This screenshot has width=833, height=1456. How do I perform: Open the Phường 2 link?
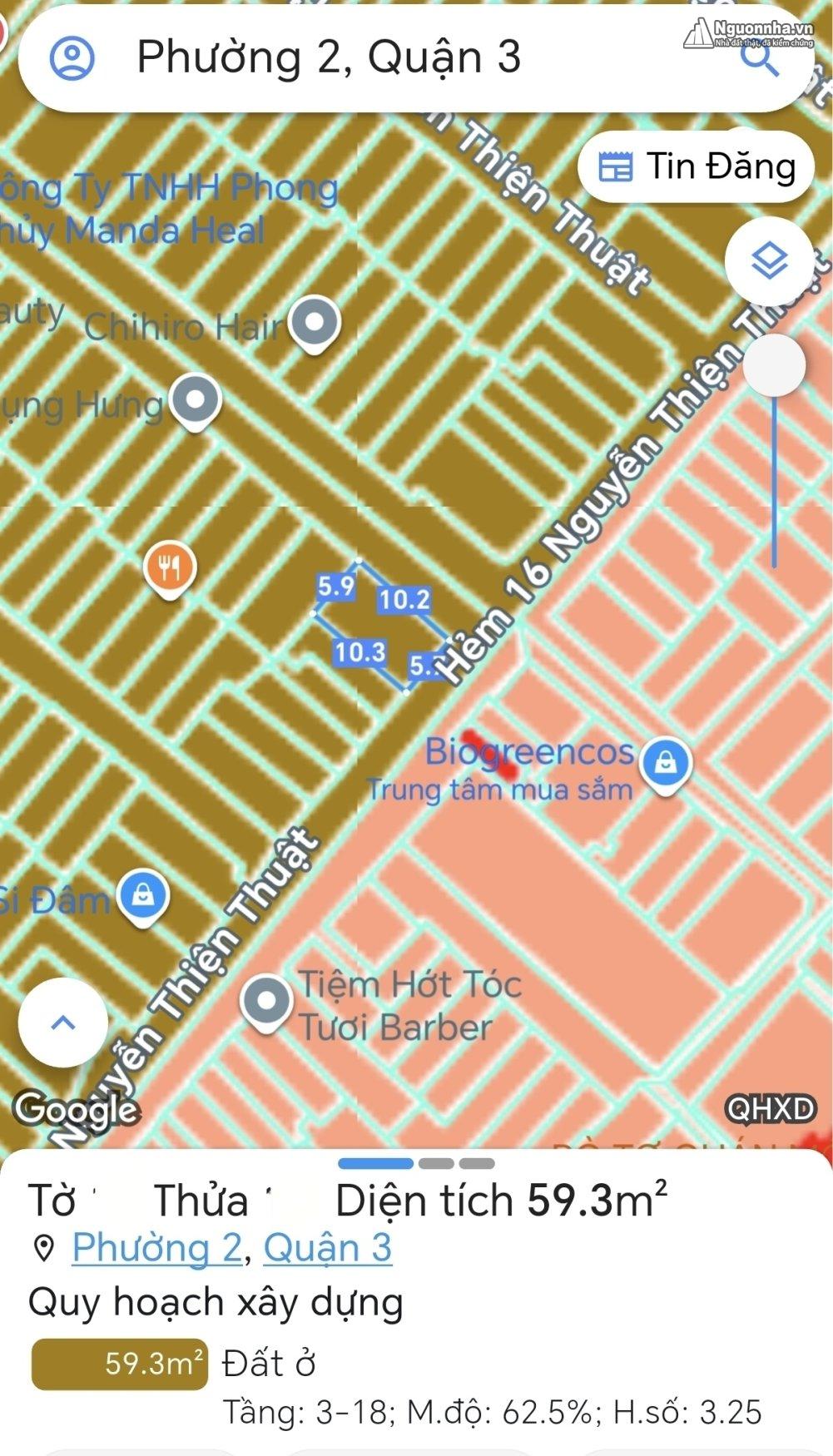(156, 1247)
